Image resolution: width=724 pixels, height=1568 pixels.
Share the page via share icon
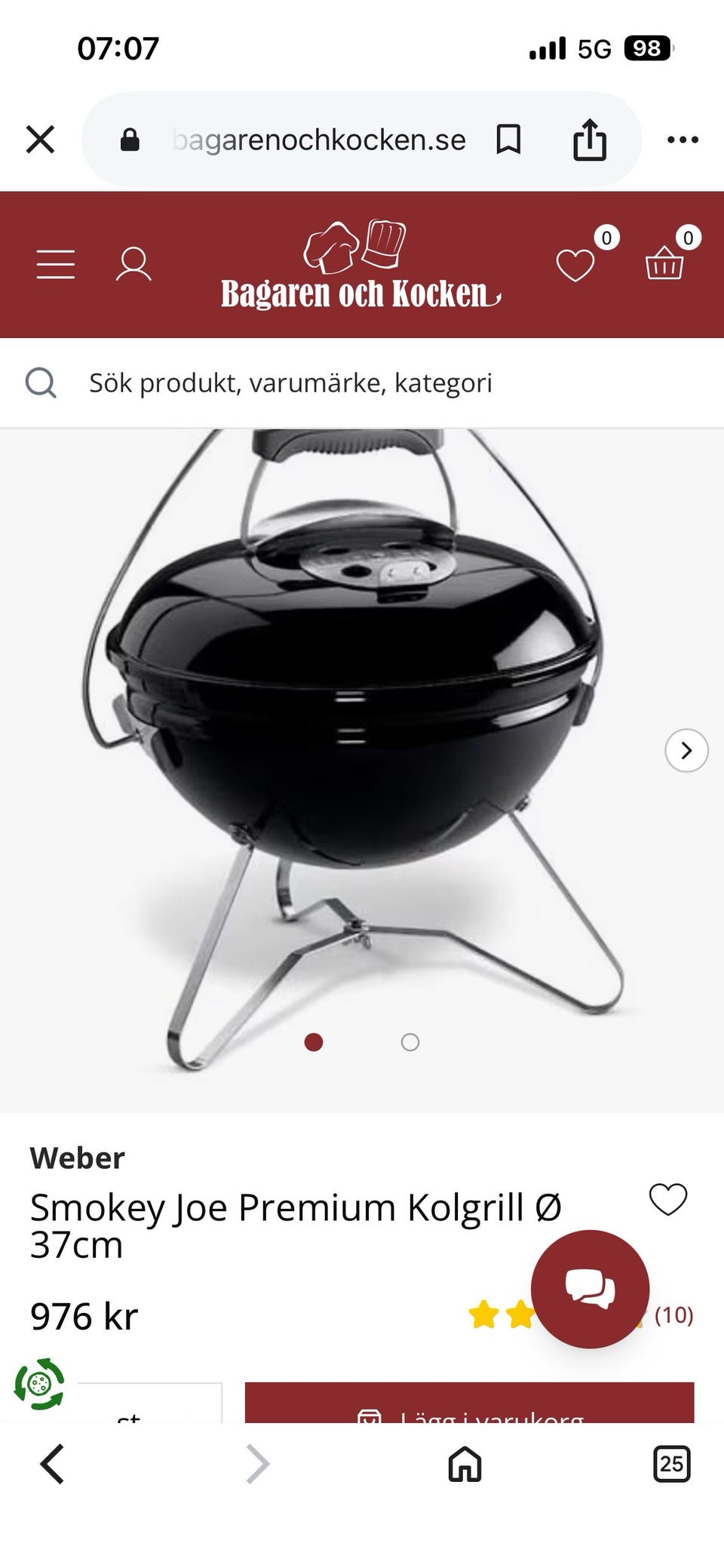tap(589, 140)
